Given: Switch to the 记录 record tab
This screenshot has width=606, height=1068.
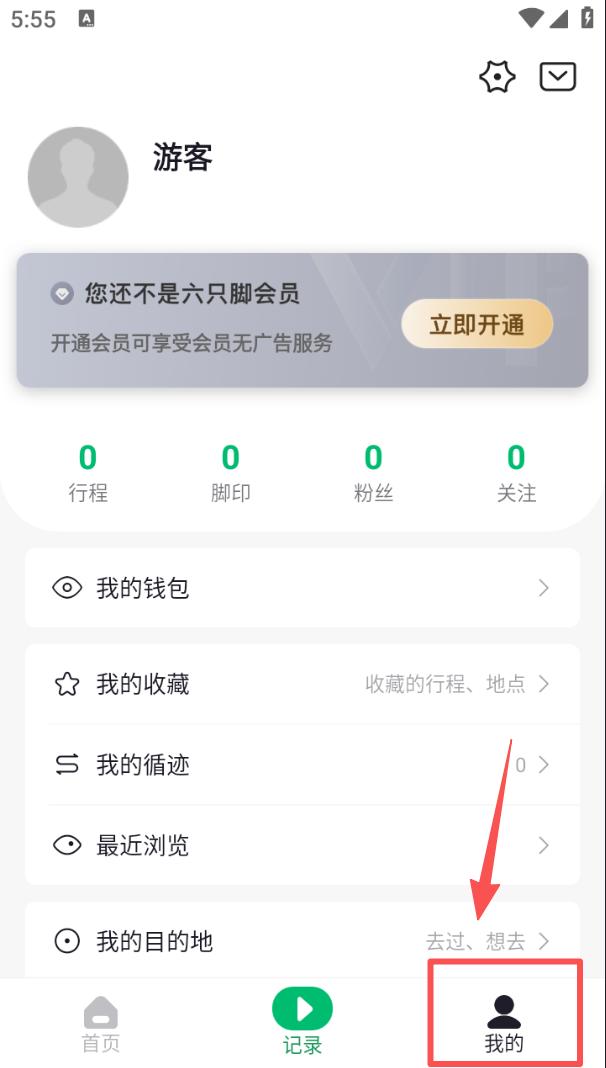Looking at the screenshot, I should [302, 1022].
